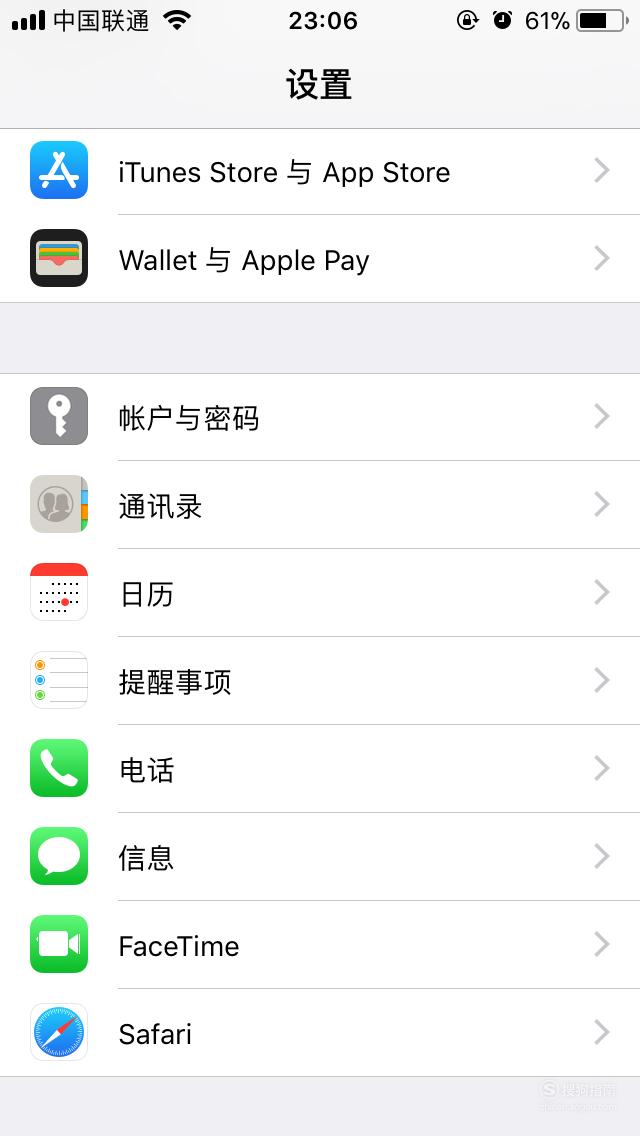Open FaceTime settings
This screenshot has height=1136, width=640.
320,945
